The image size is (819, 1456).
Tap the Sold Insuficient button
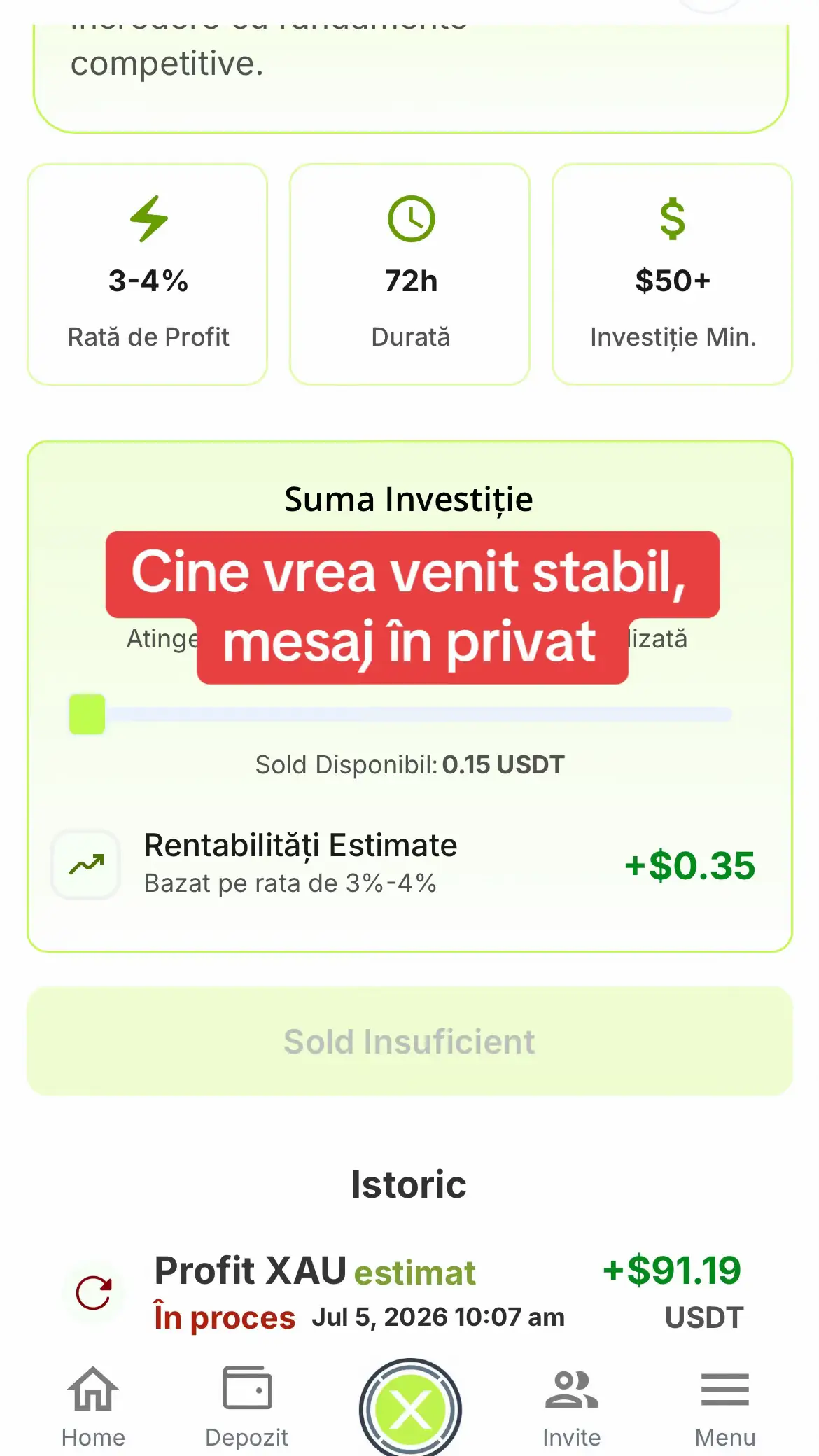click(x=409, y=1041)
